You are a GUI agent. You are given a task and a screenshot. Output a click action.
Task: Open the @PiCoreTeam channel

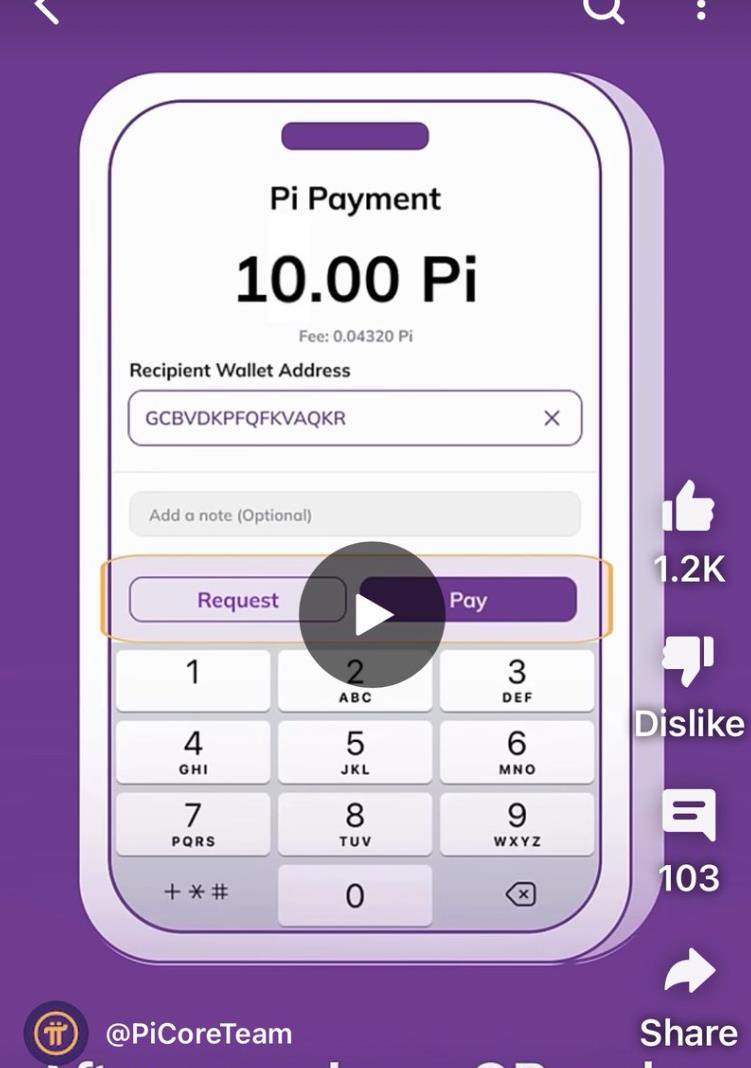pyautogui.click(x=198, y=1033)
